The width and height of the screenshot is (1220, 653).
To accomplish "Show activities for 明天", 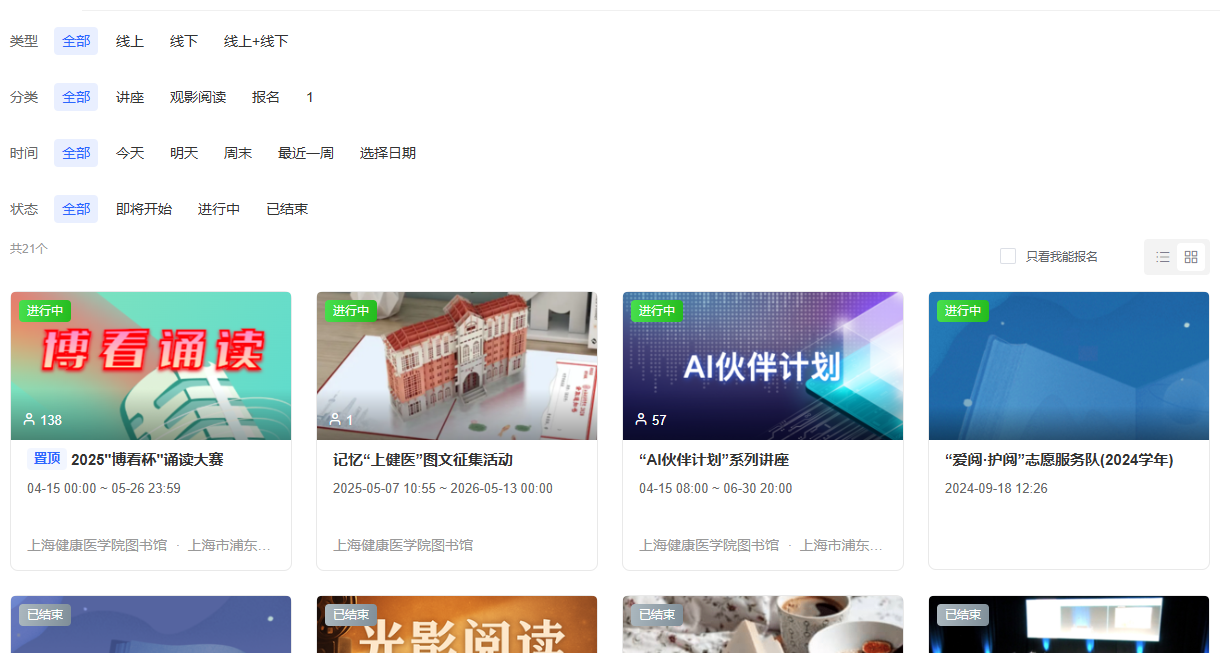I will (184, 153).
